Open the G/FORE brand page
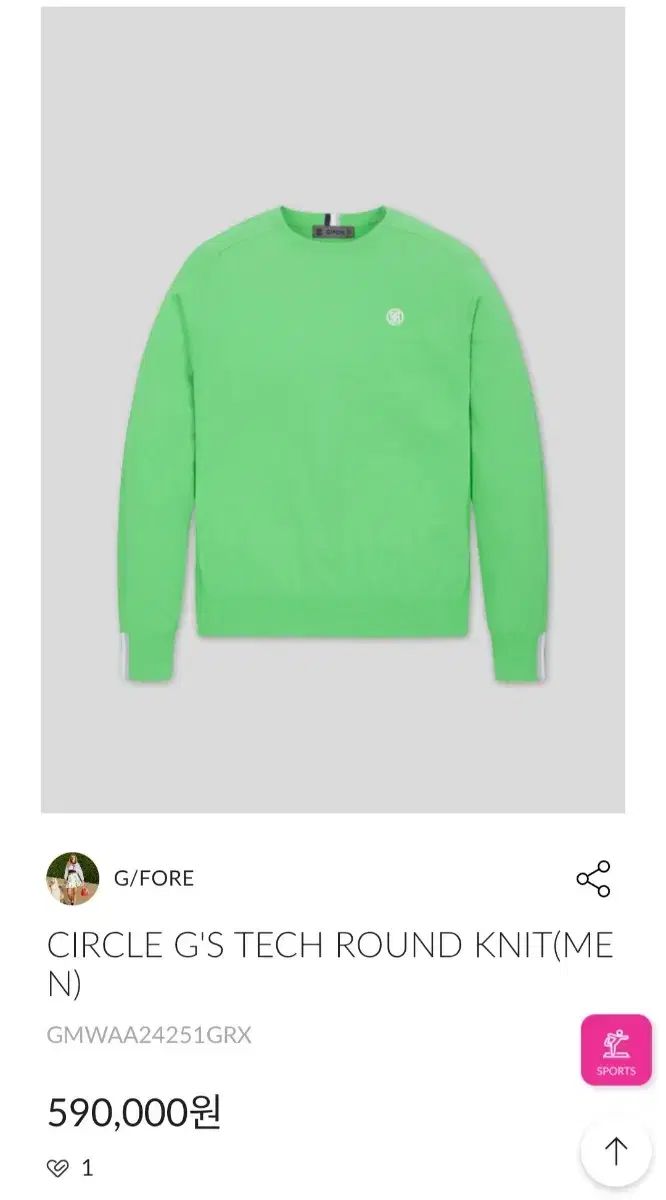Image resolution: width=666 pixels, height=1200 pixels. tap(153, 878)
